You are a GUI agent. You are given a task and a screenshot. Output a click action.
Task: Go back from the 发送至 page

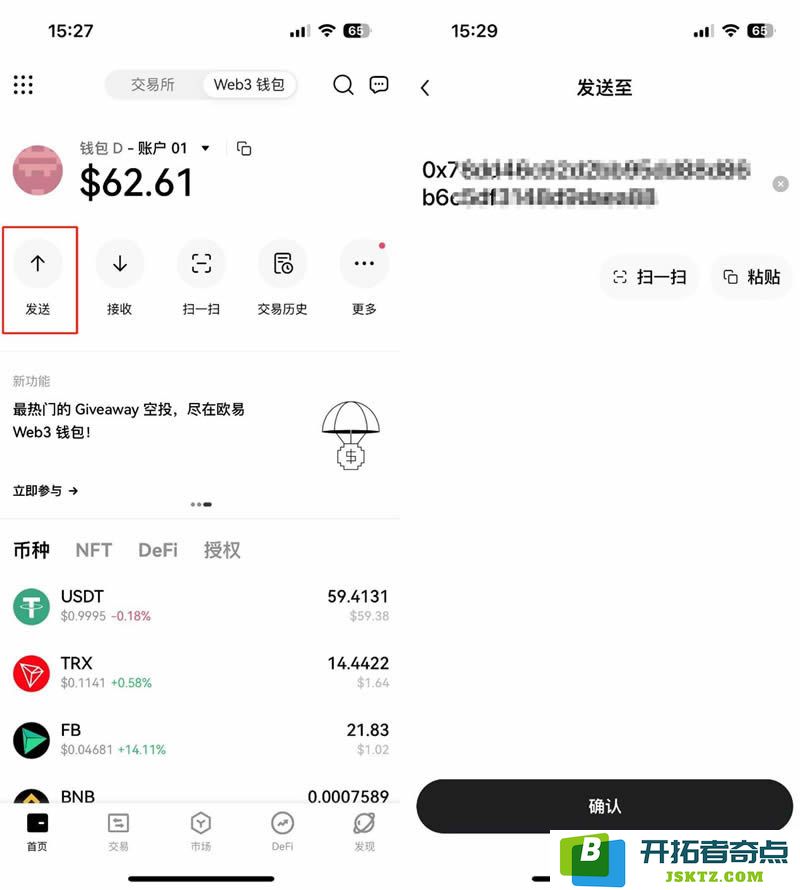425,88
